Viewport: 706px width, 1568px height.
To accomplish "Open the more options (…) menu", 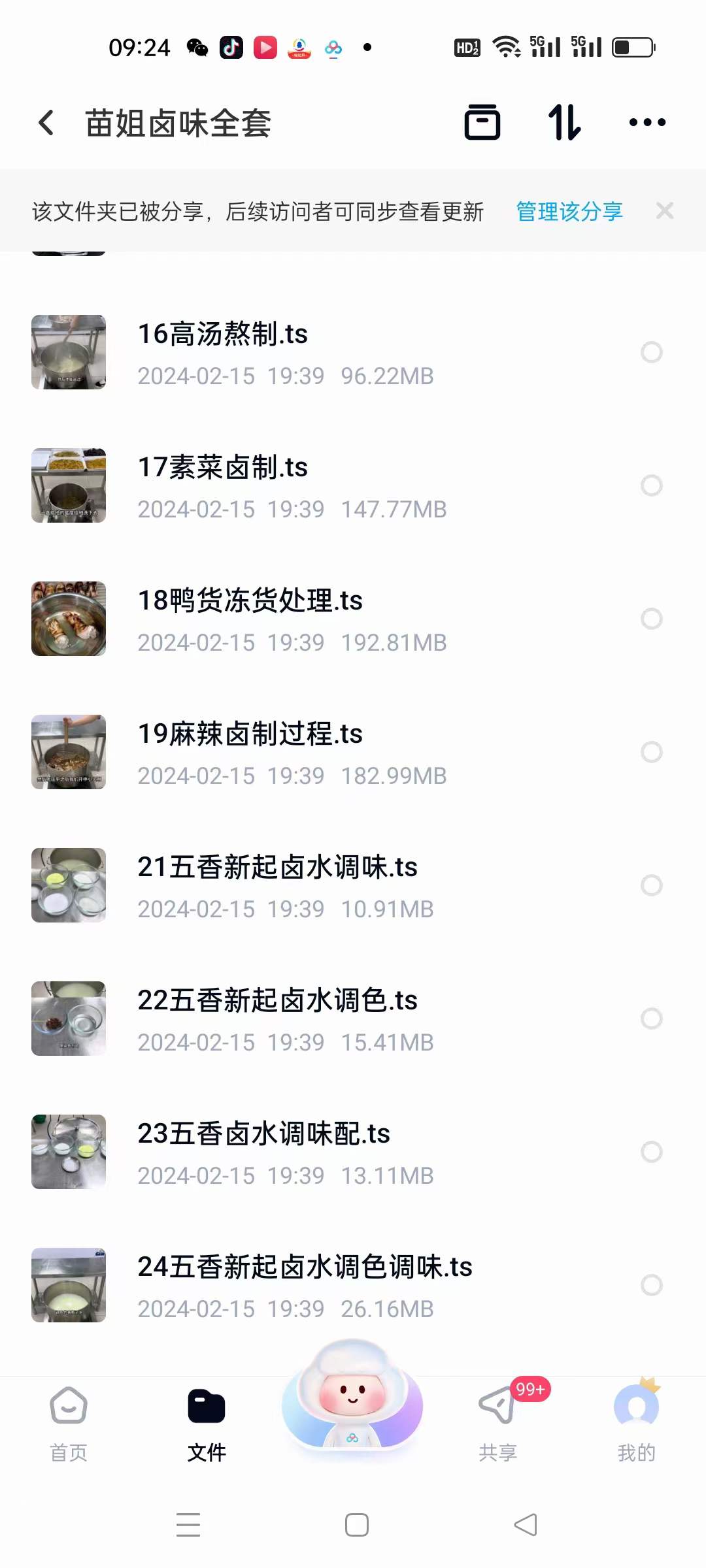I will [647, 122].
